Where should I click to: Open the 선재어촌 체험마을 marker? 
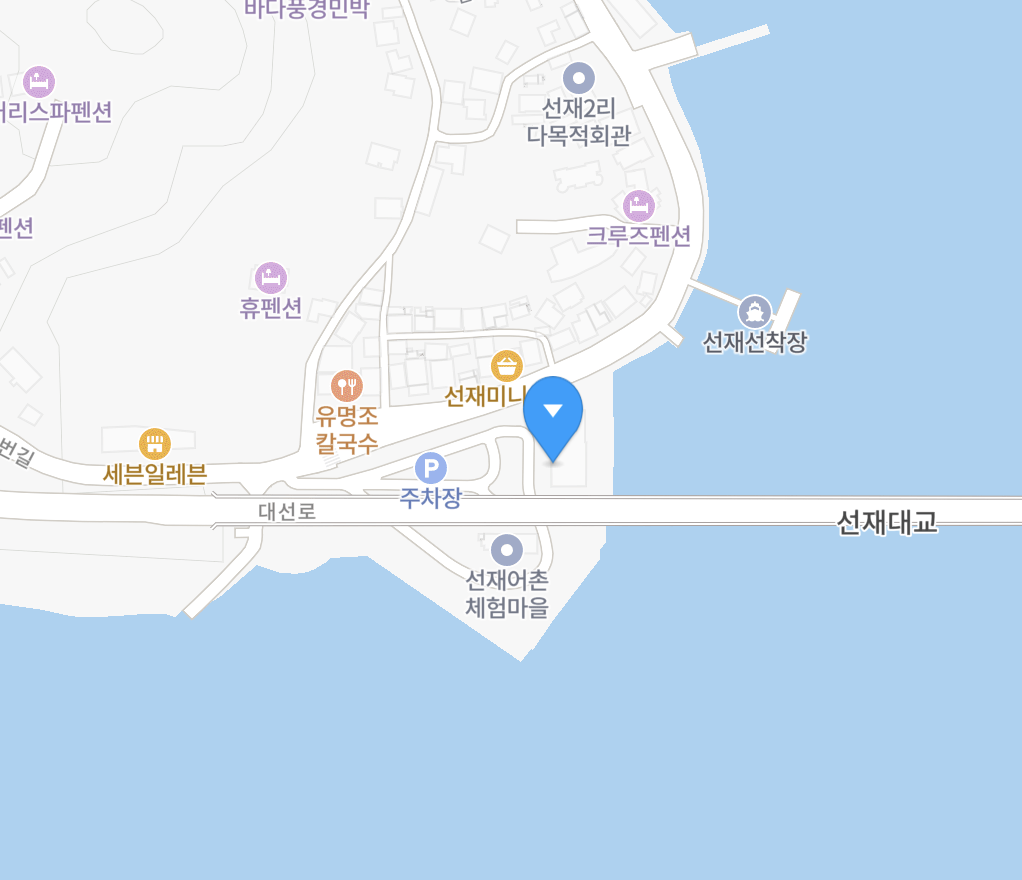point(507,549)
